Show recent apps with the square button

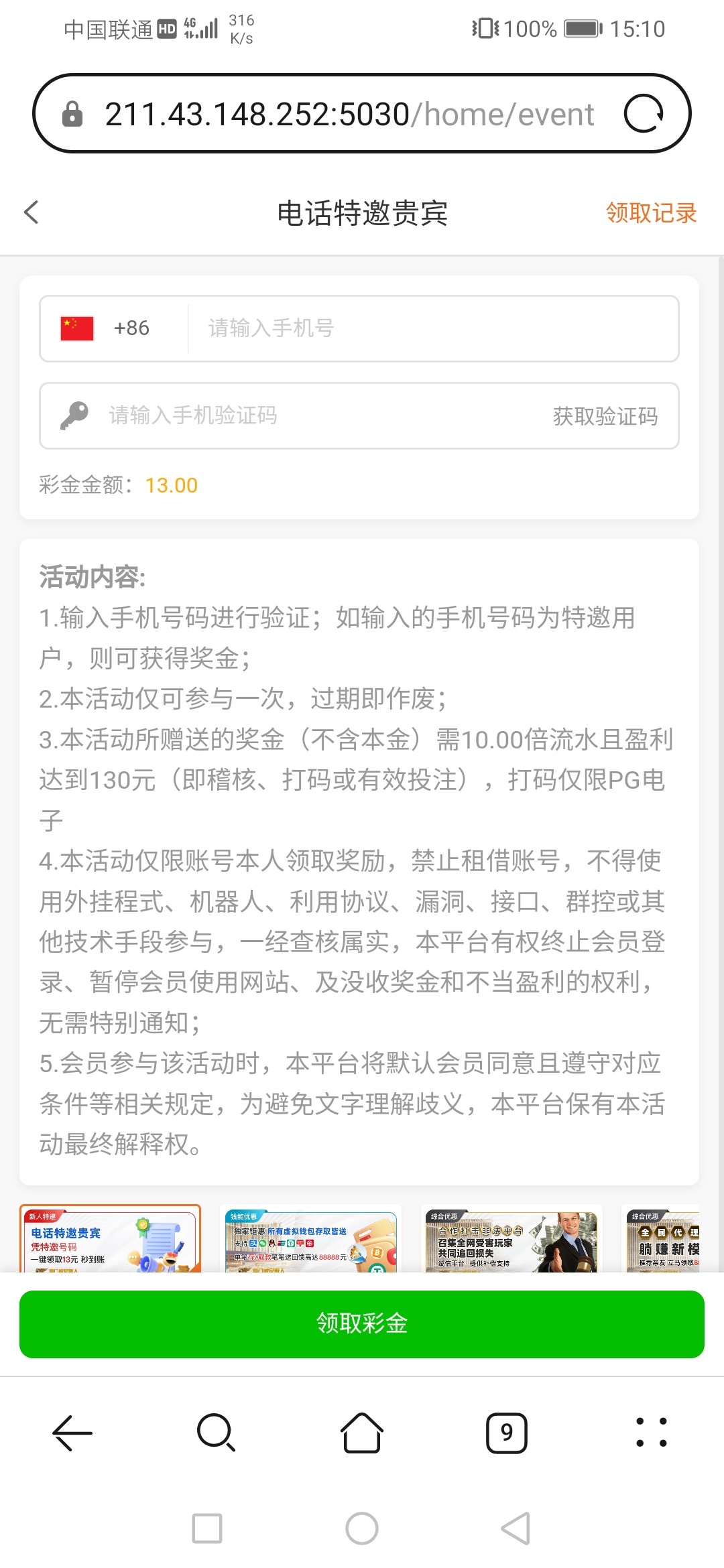tap(207, 1528)
